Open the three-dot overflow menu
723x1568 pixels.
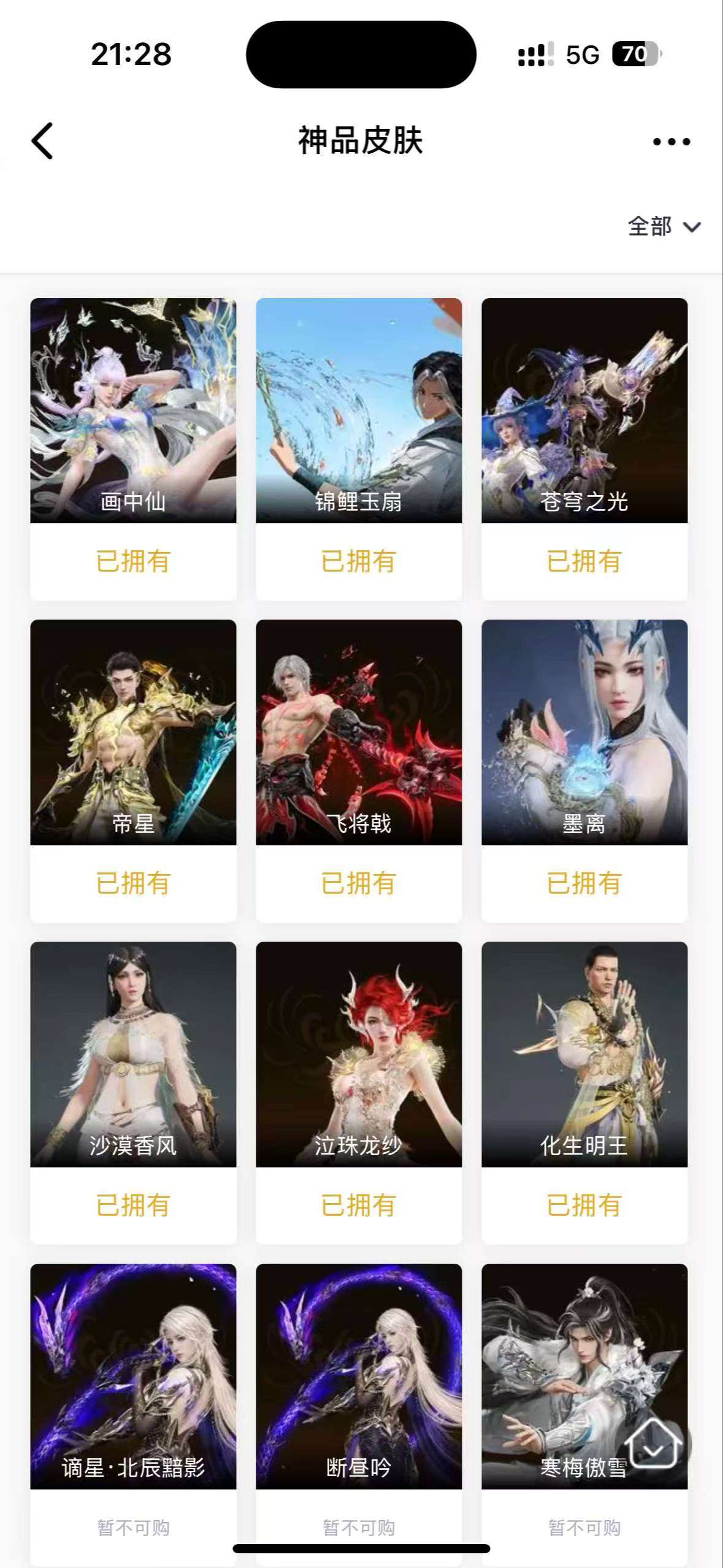[671, 142]
